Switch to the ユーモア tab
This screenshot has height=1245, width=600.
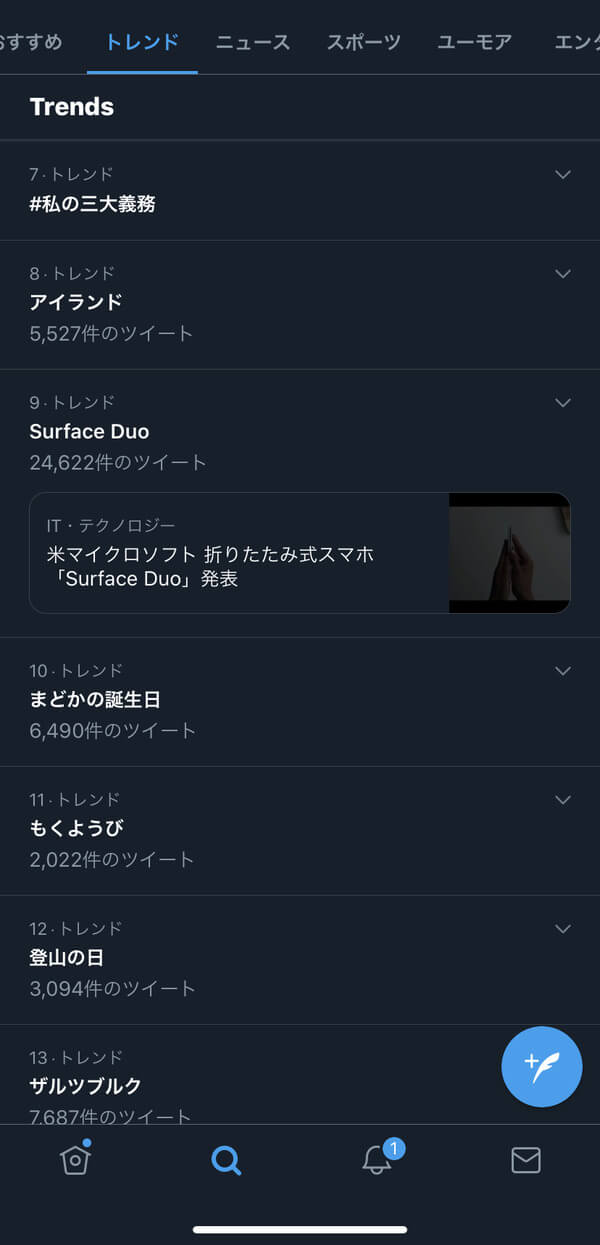(x=475, y=42)
